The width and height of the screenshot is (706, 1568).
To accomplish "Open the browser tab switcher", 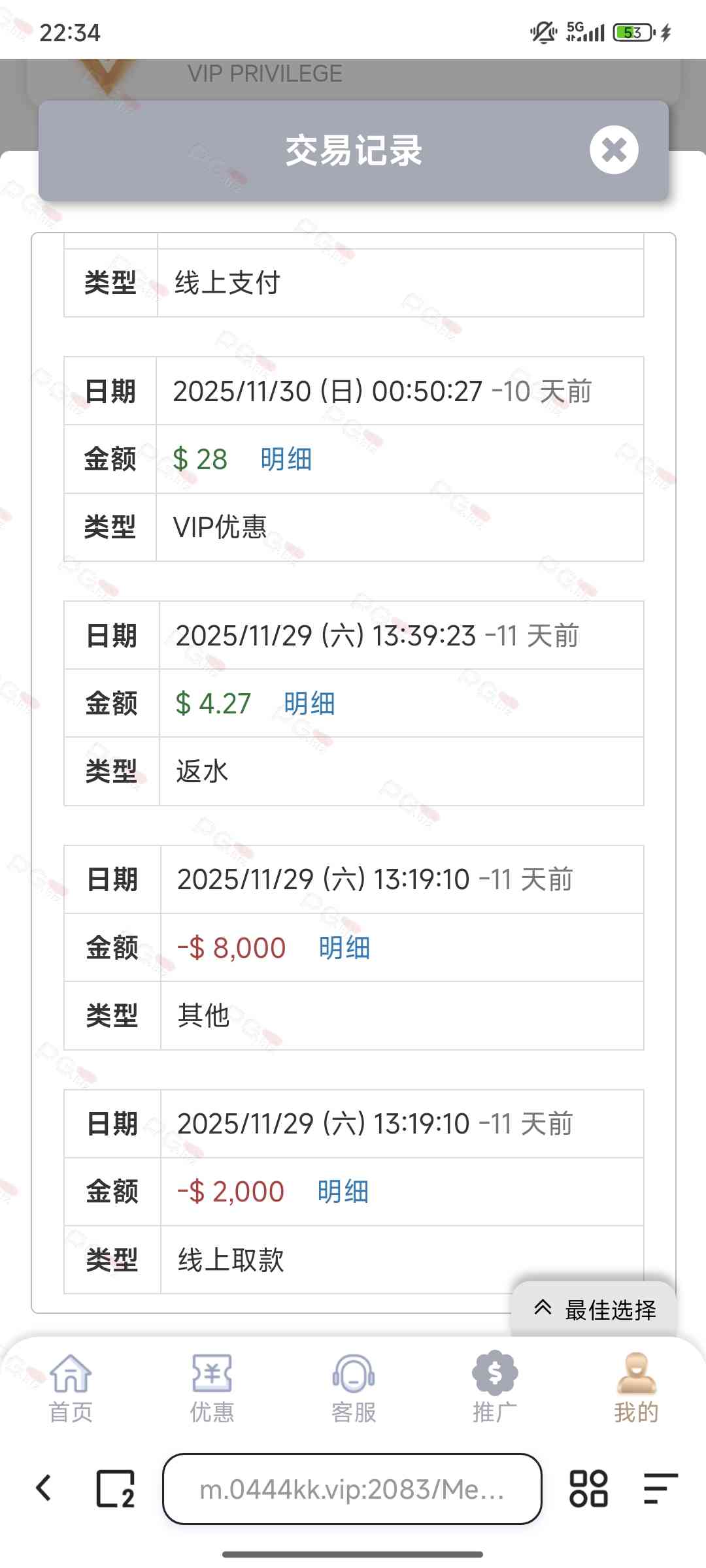I will coord(116,1489).
